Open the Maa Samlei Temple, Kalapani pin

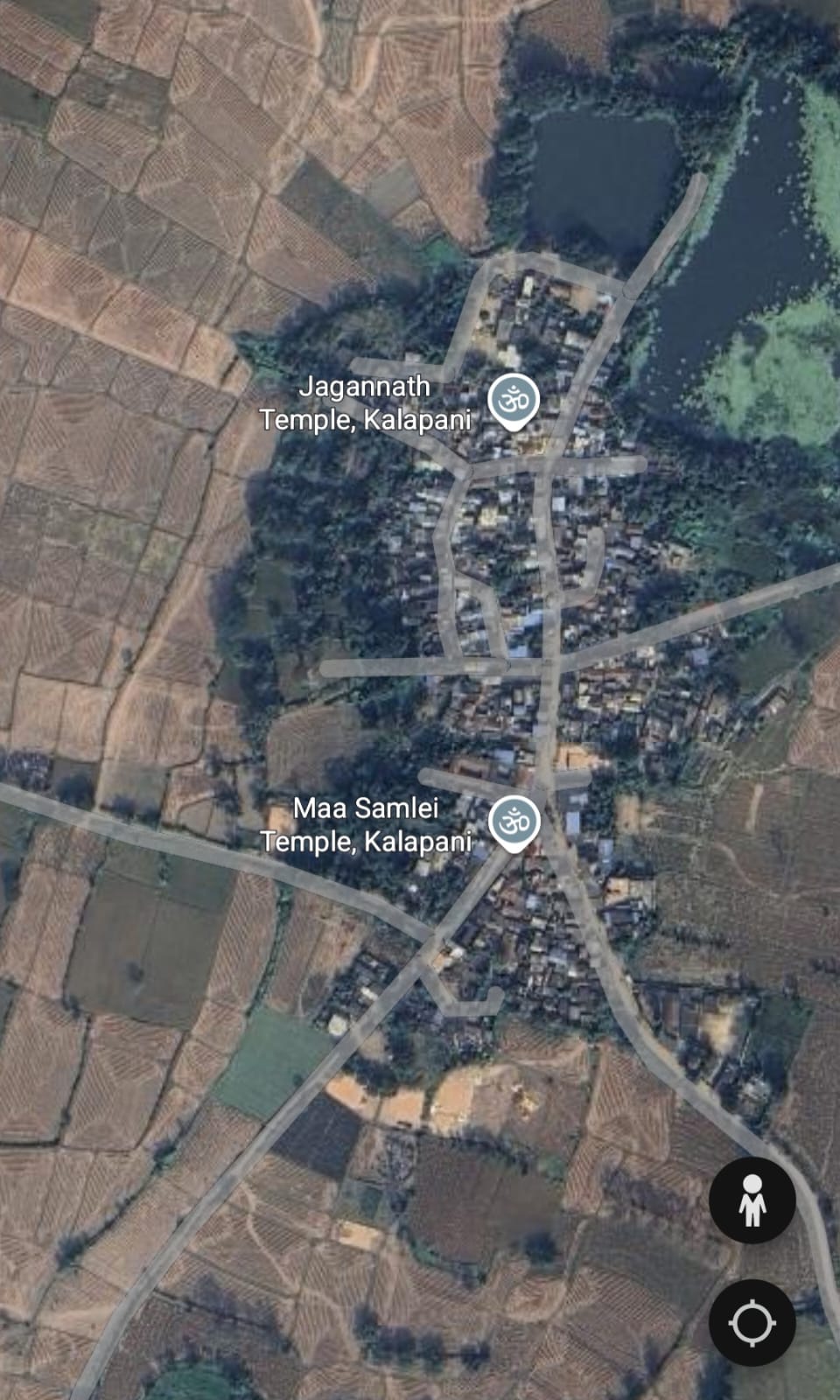pos(514,823)
